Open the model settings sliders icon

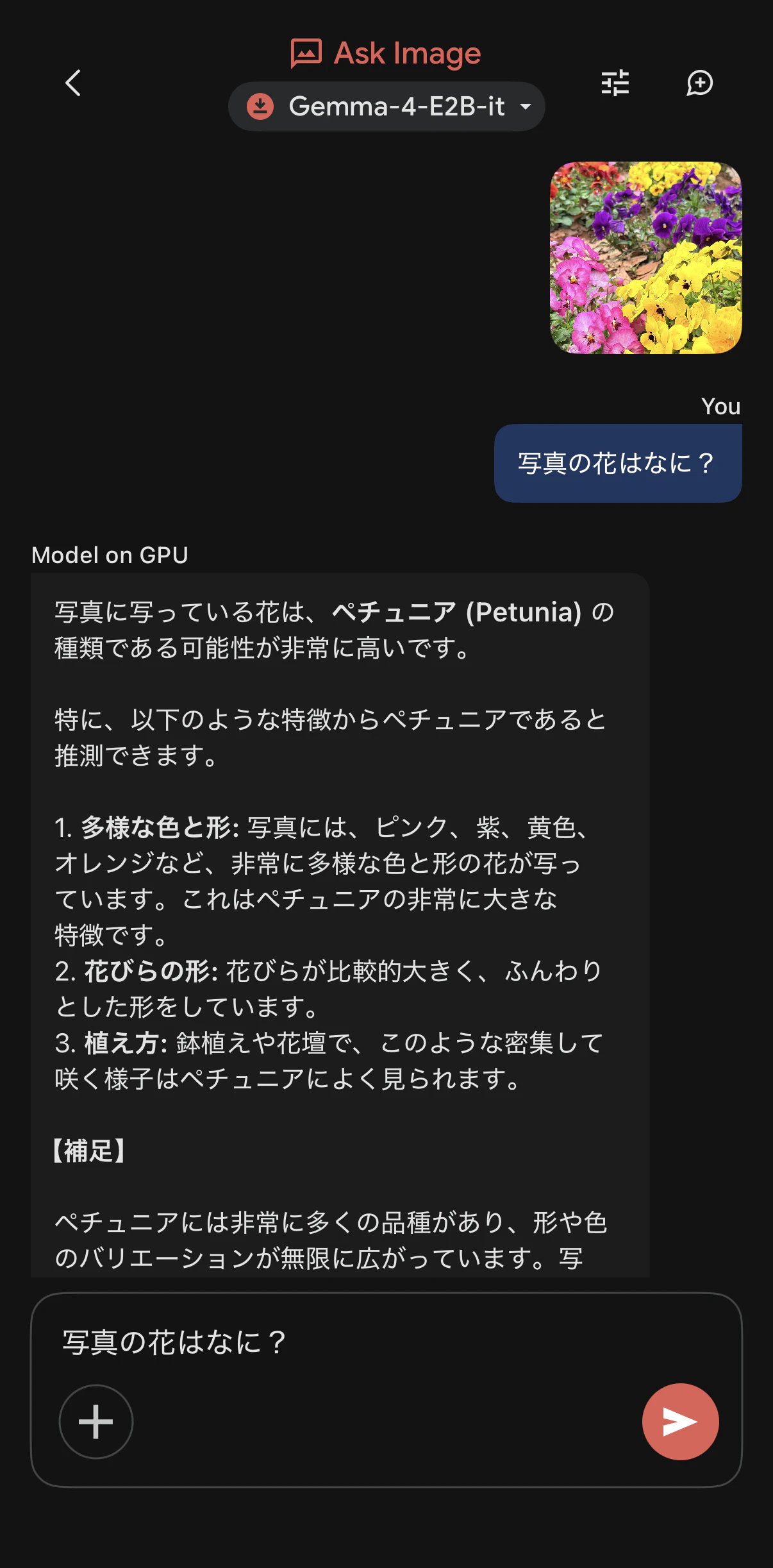point(615,83)
